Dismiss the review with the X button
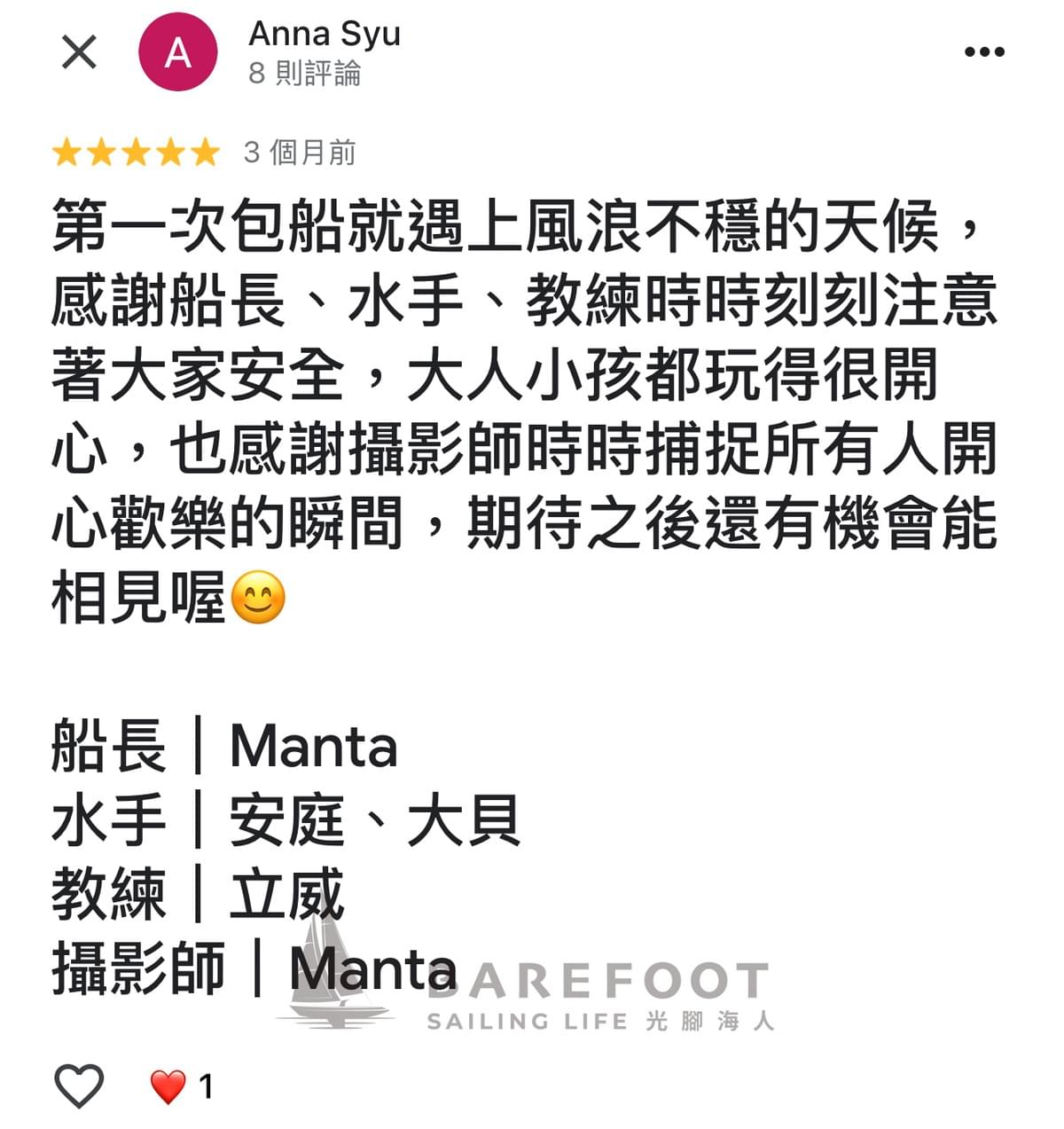1064x1129 pixels. tap(81, 53)
